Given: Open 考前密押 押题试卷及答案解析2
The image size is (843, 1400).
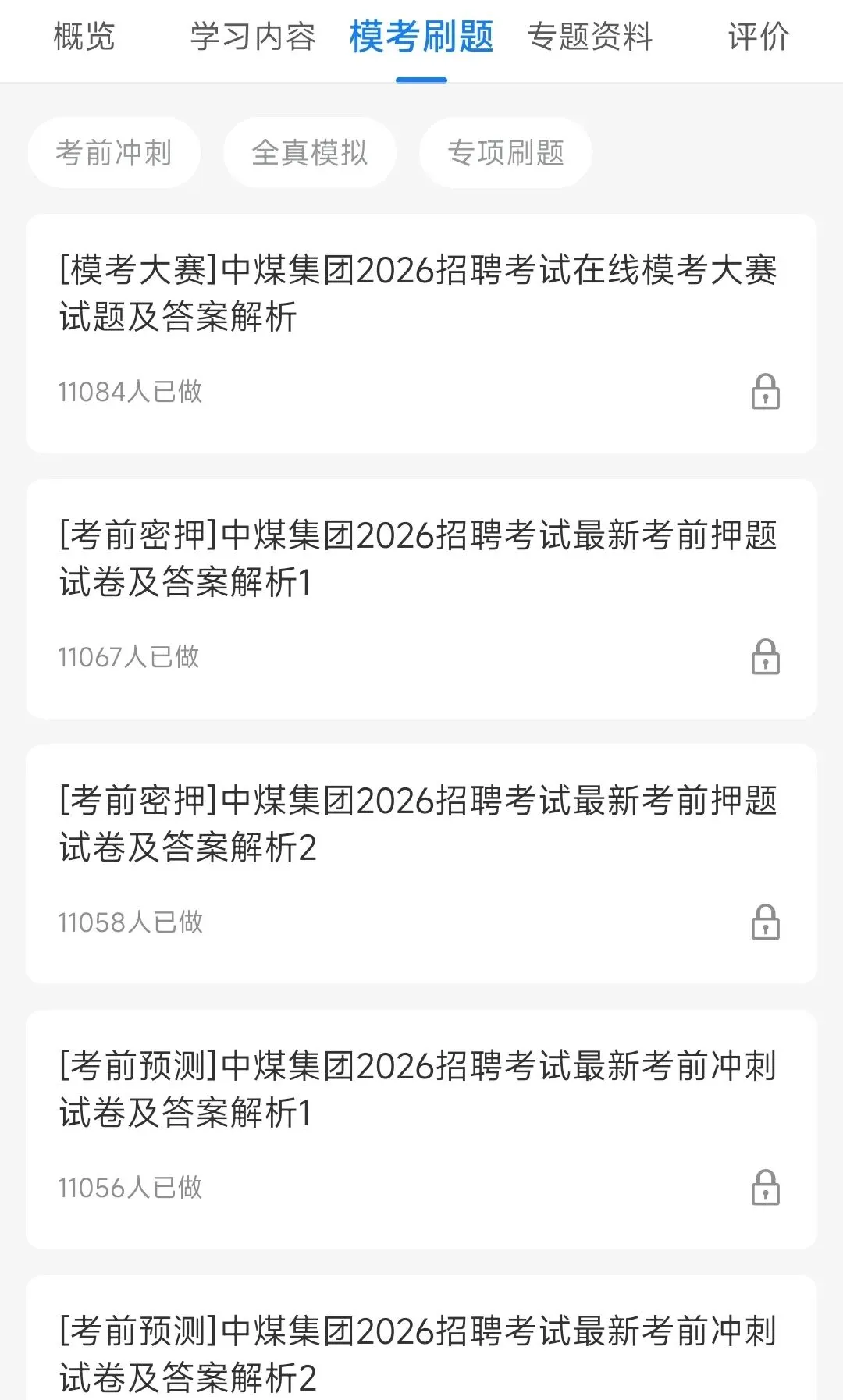Looking at the screenshot, I should click(420, 824).
